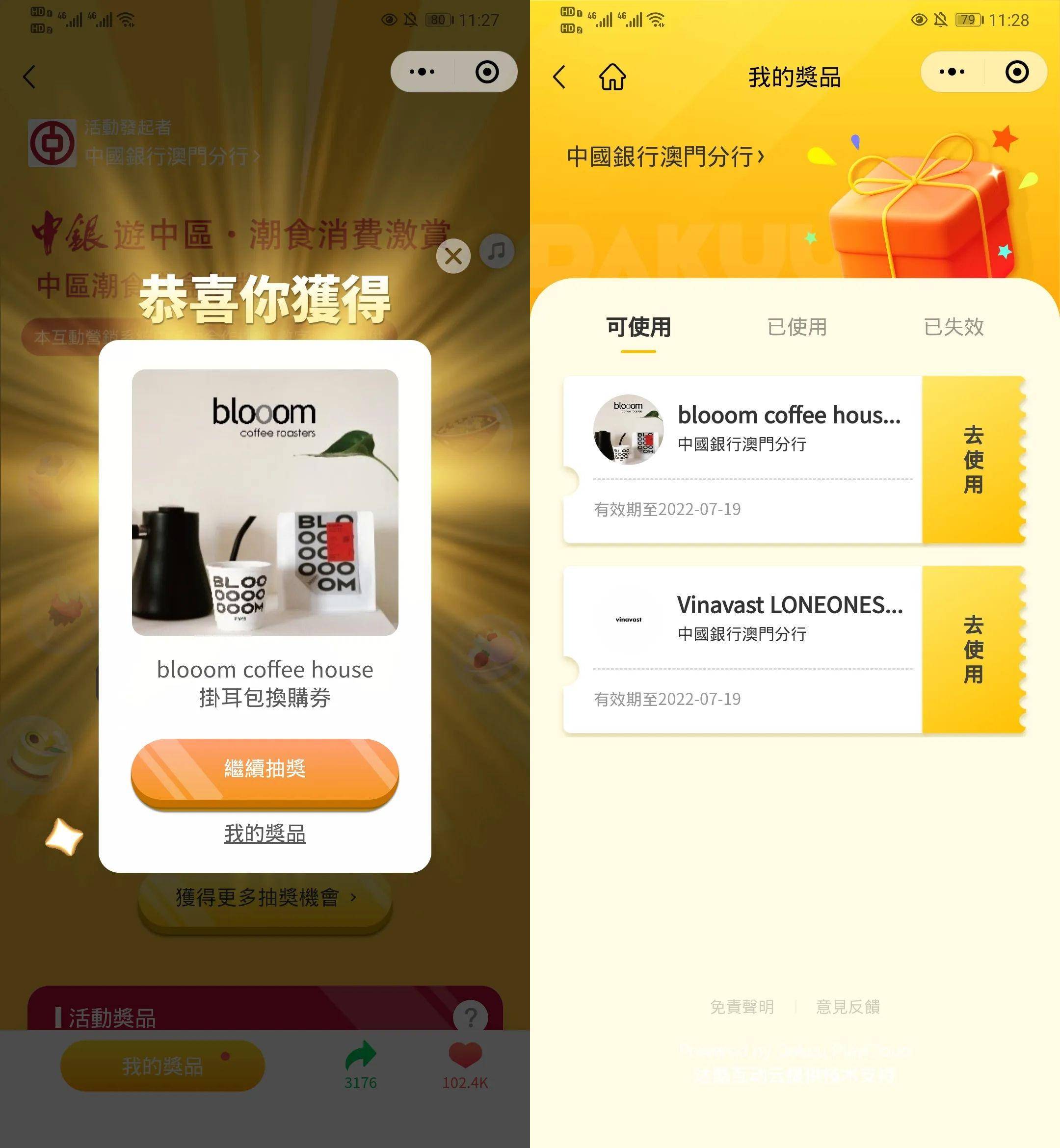Use the Vinavast LONEONES coupon

973,649
